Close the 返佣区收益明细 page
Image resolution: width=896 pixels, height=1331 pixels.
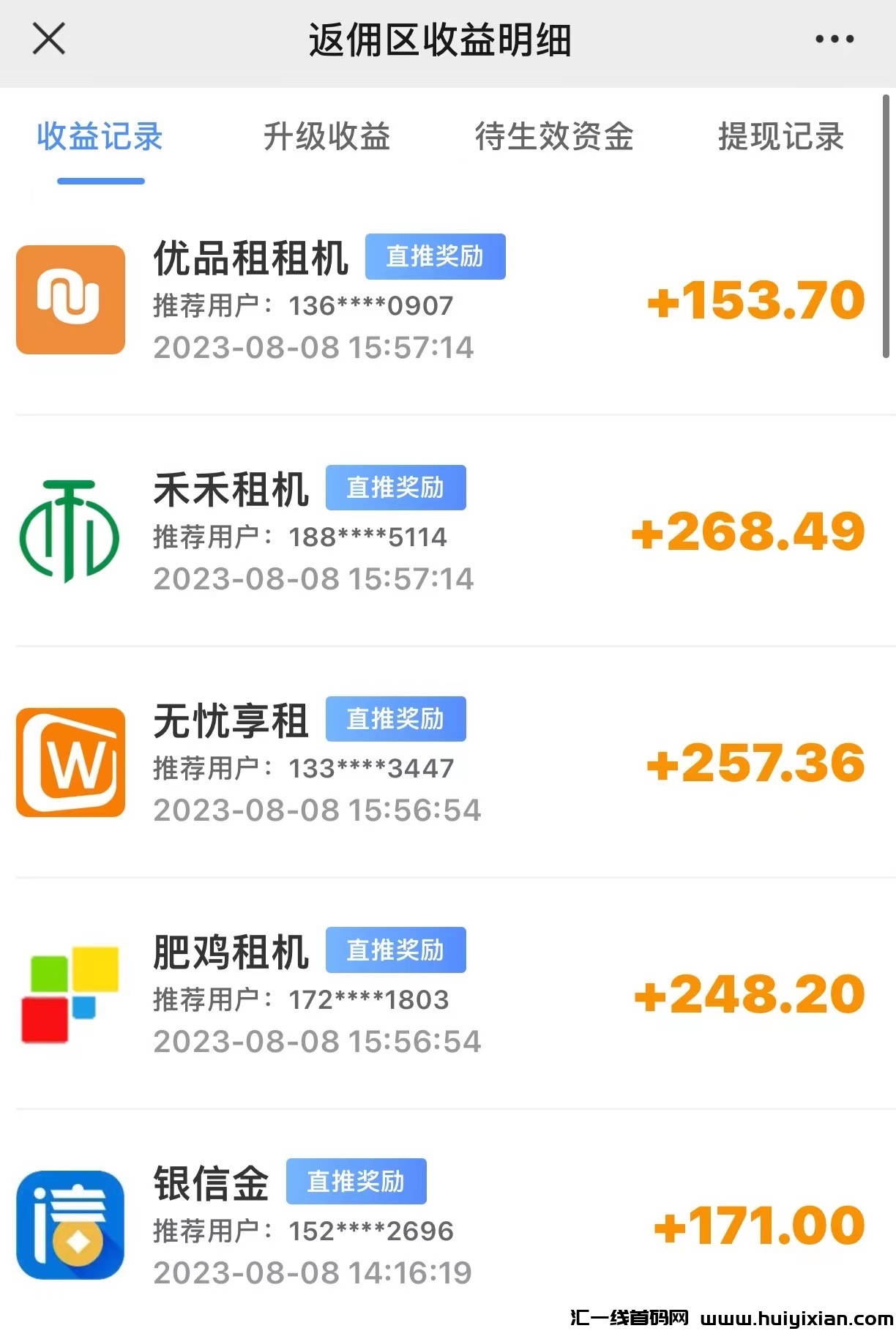coord(49,39)
